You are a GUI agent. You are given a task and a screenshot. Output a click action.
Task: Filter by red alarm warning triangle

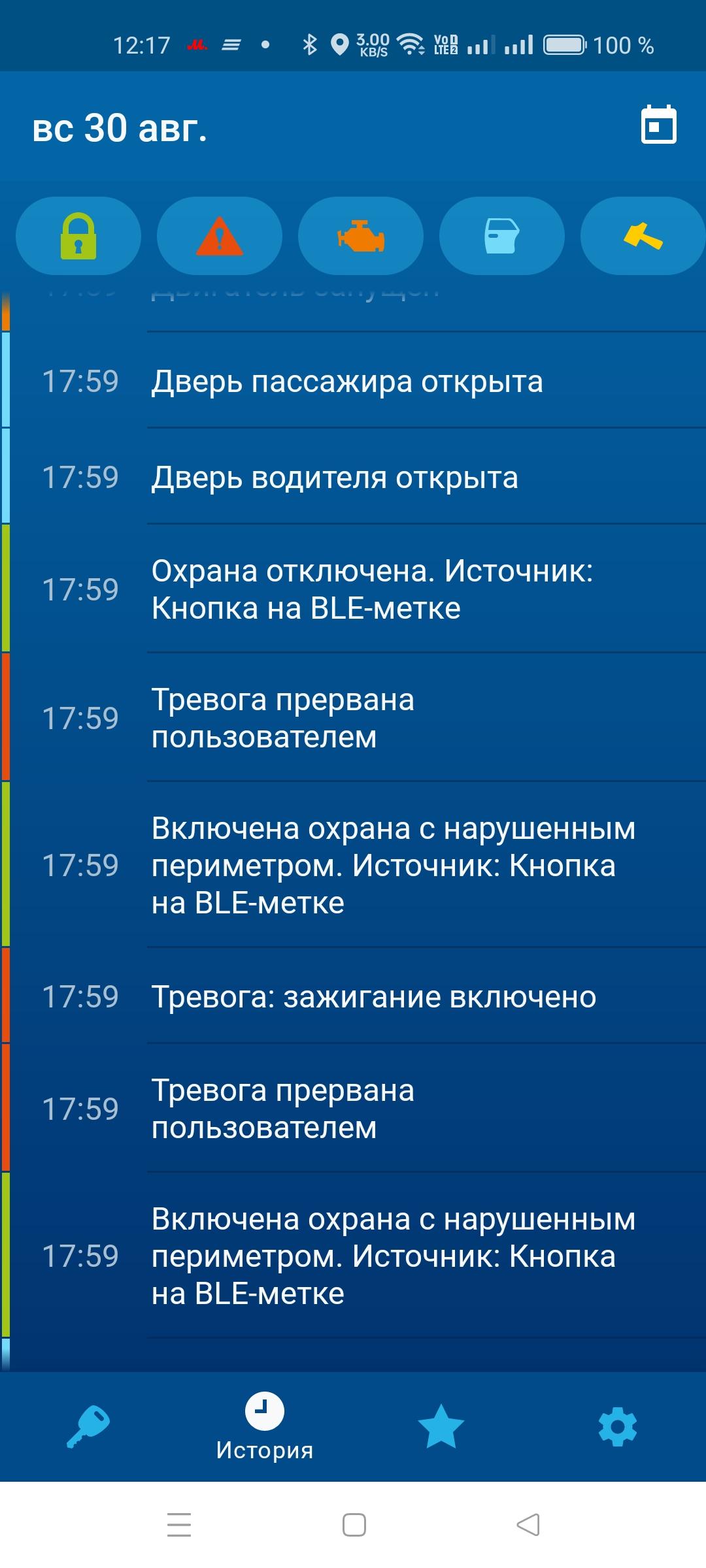pos(220,236)
